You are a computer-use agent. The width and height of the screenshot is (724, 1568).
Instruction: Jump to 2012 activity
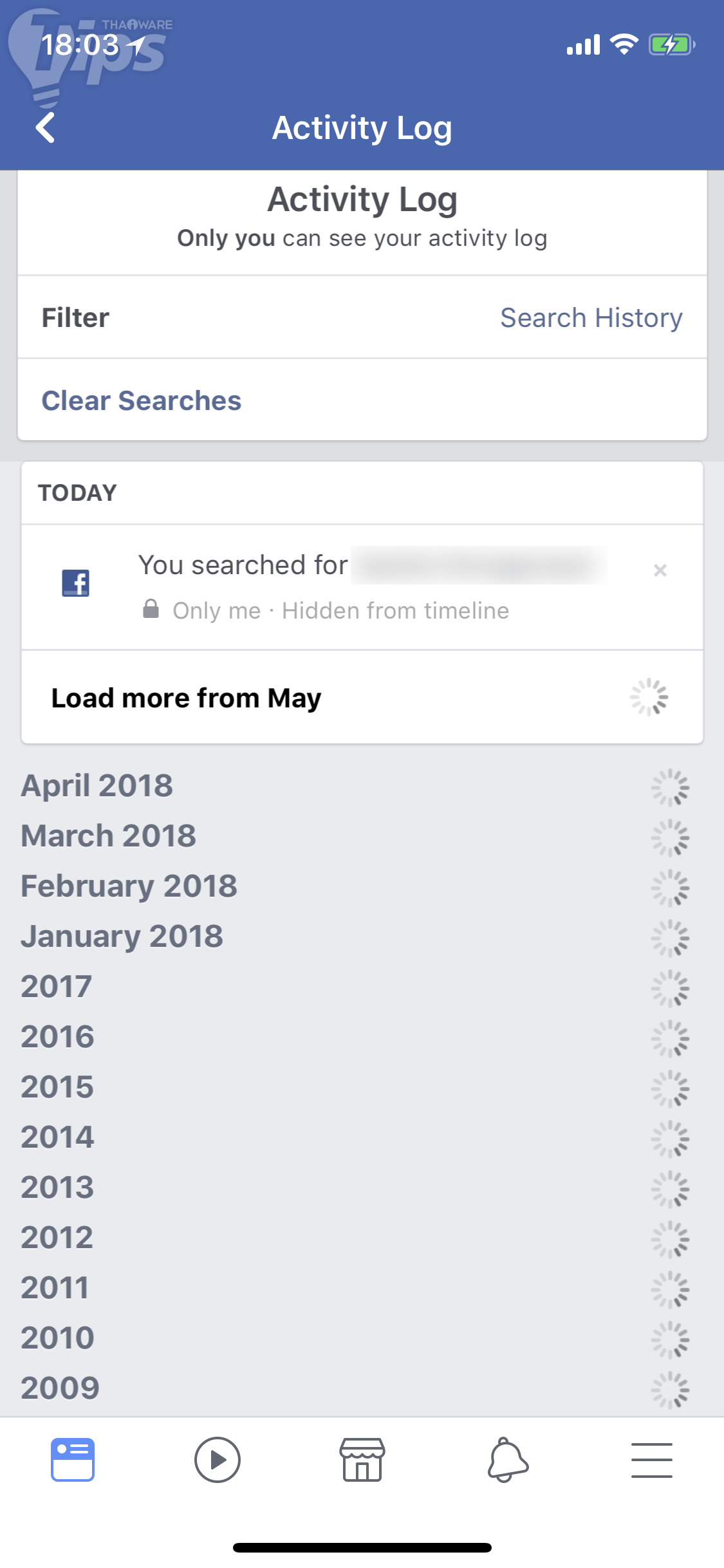click(x=57, y=1237)
